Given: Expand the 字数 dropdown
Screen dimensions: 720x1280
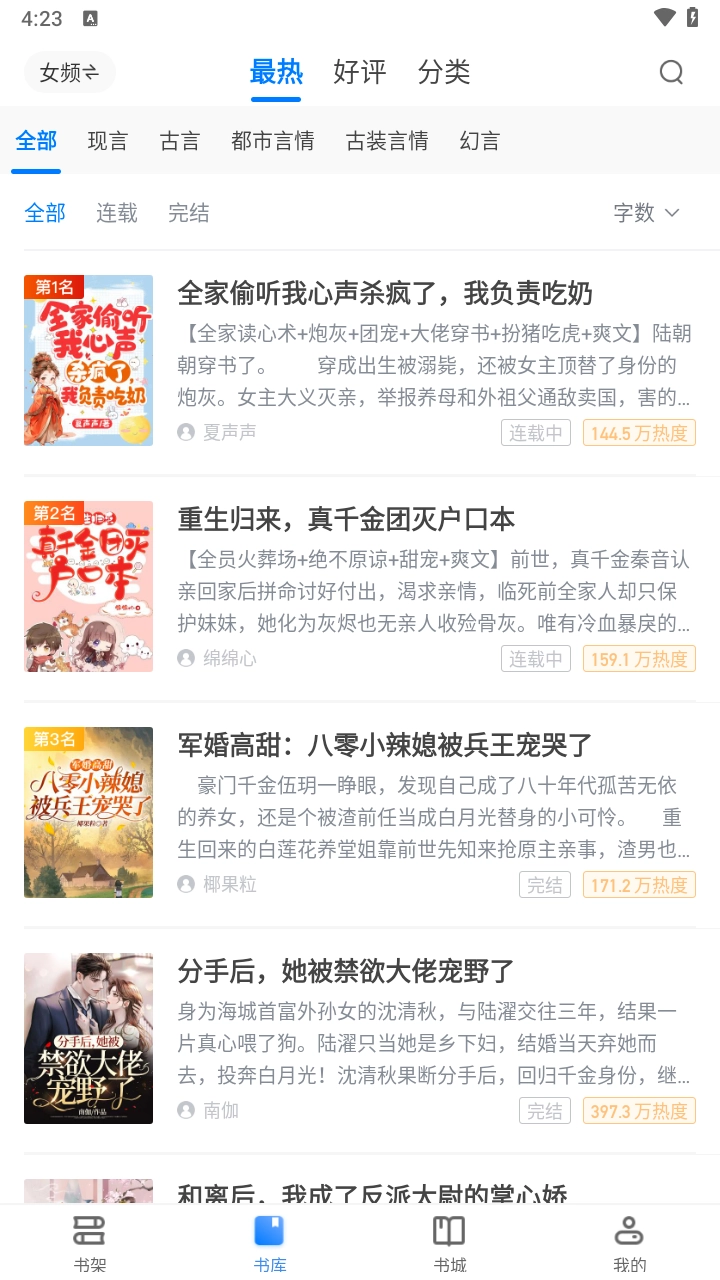Looking at the screenshot, I should (x=646, y=213).
